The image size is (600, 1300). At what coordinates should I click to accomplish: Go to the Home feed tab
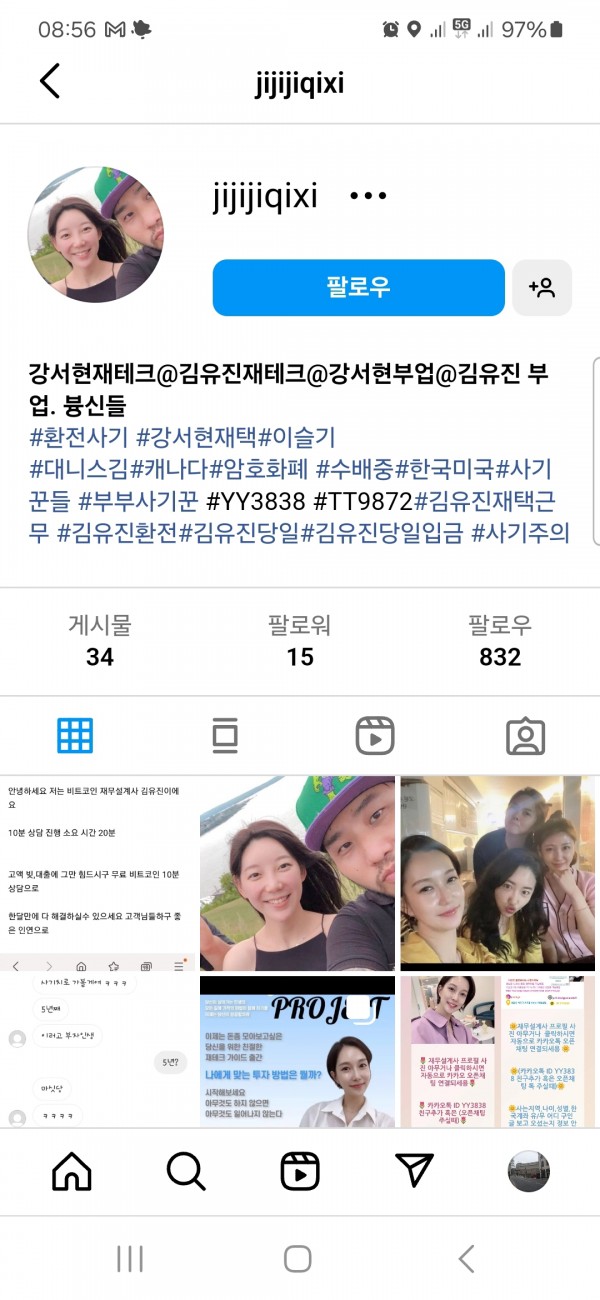tap(71, 1171)
